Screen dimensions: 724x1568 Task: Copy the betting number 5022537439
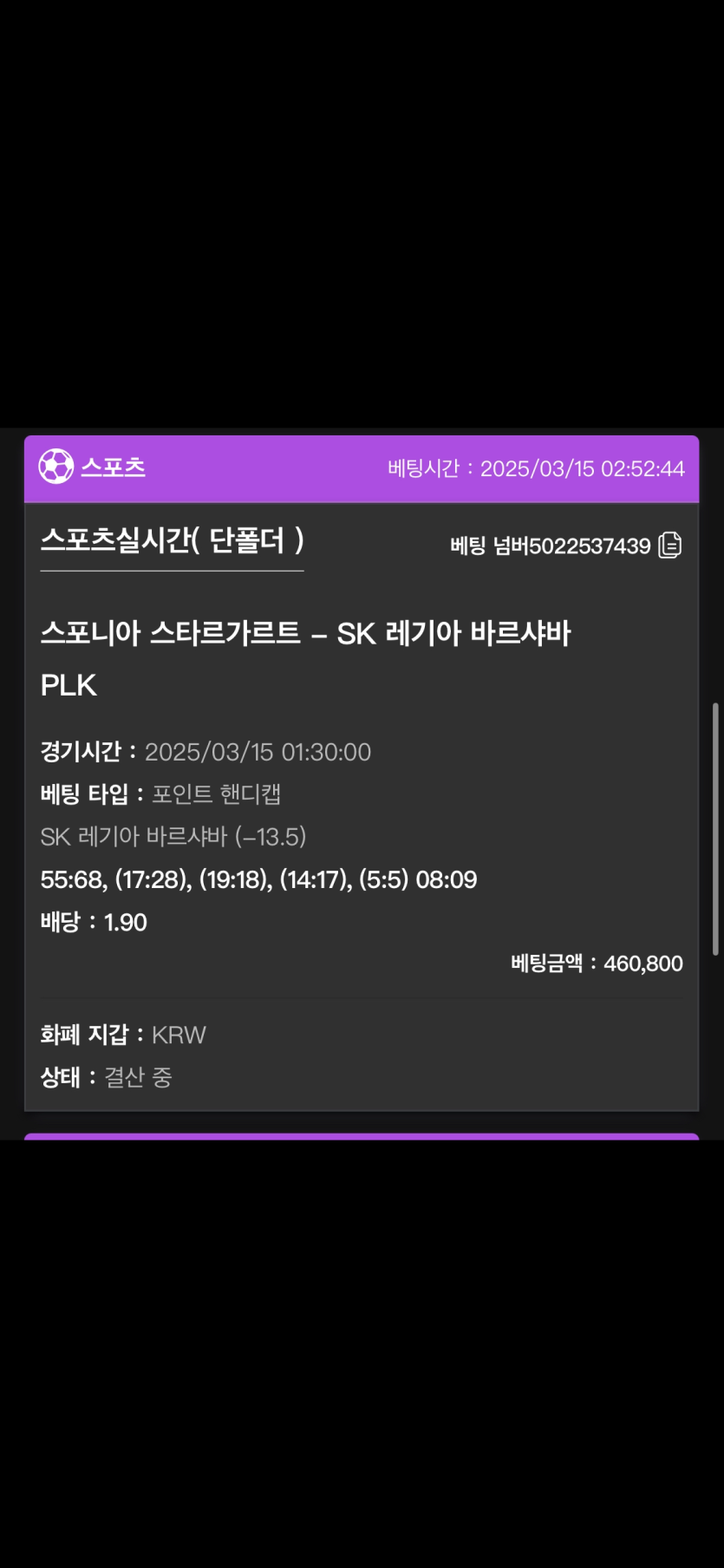669,546
